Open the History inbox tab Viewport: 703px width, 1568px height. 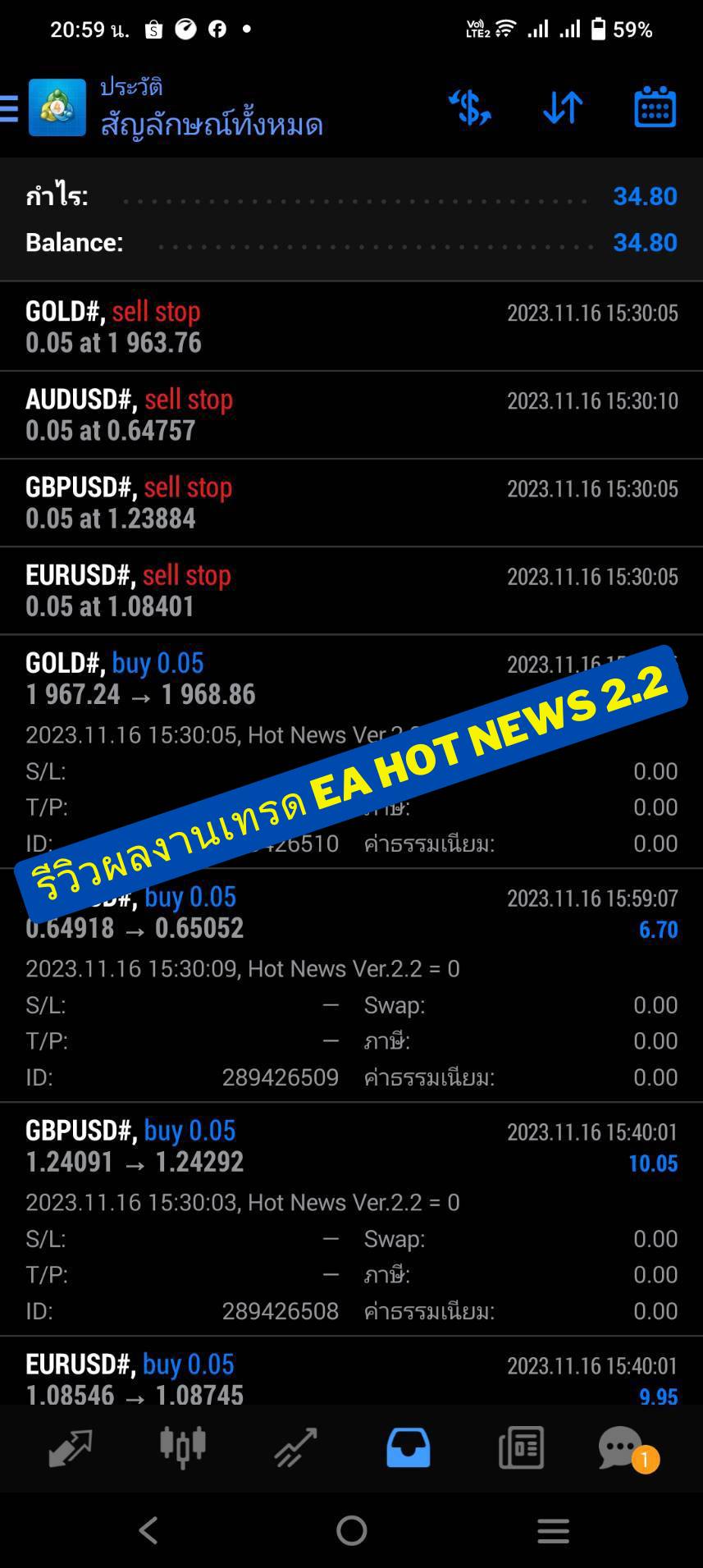click(x=408, y=1447)
